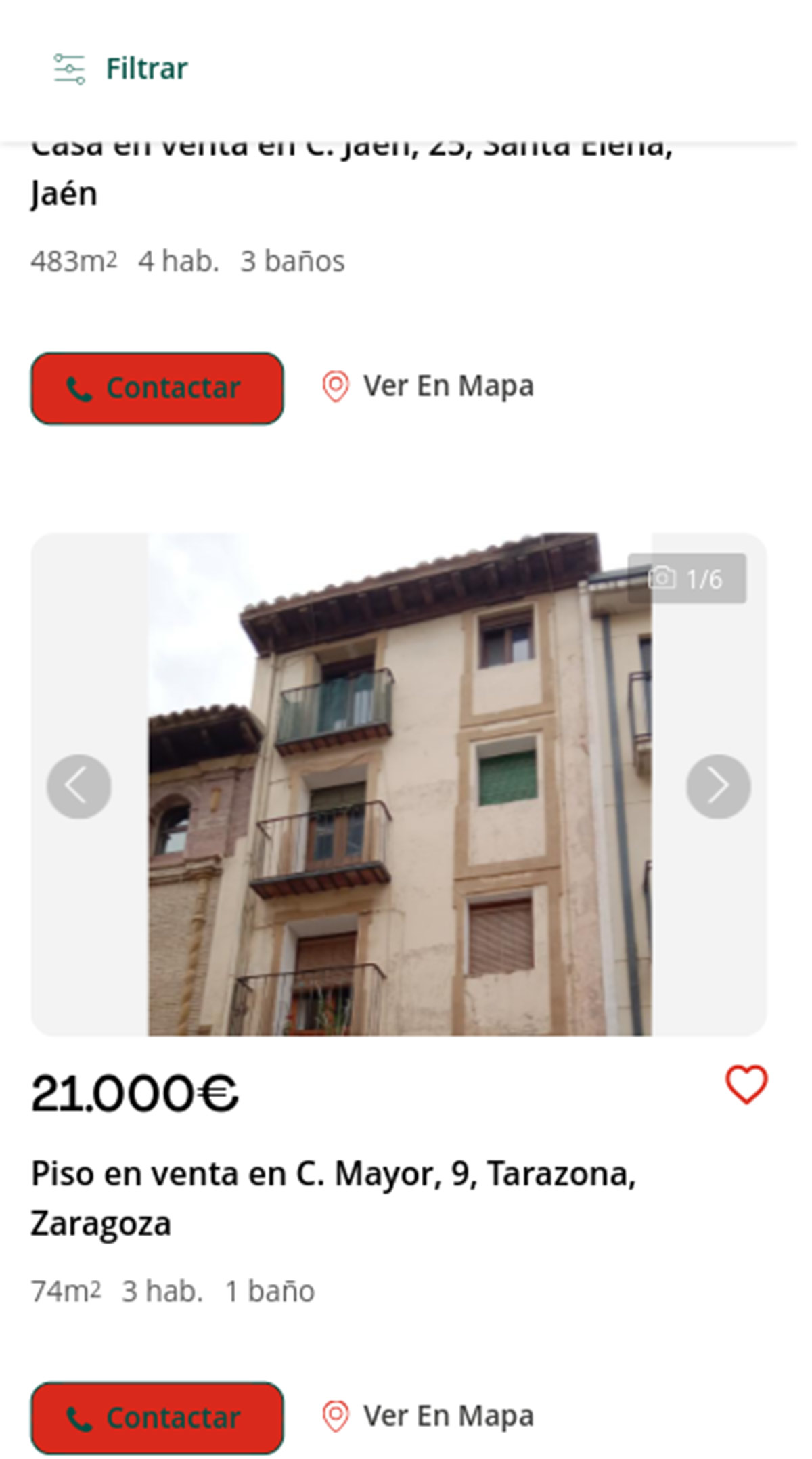Open the left arrow on the photo carousel
This screenshot has height=1459, width=812.
78,786
